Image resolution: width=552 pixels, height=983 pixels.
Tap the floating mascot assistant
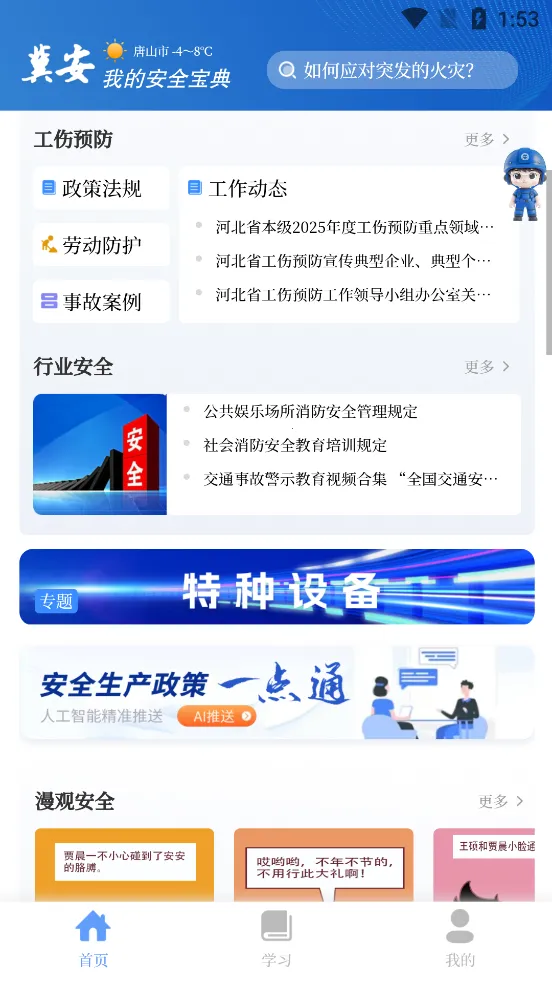(x=525, y=184)
